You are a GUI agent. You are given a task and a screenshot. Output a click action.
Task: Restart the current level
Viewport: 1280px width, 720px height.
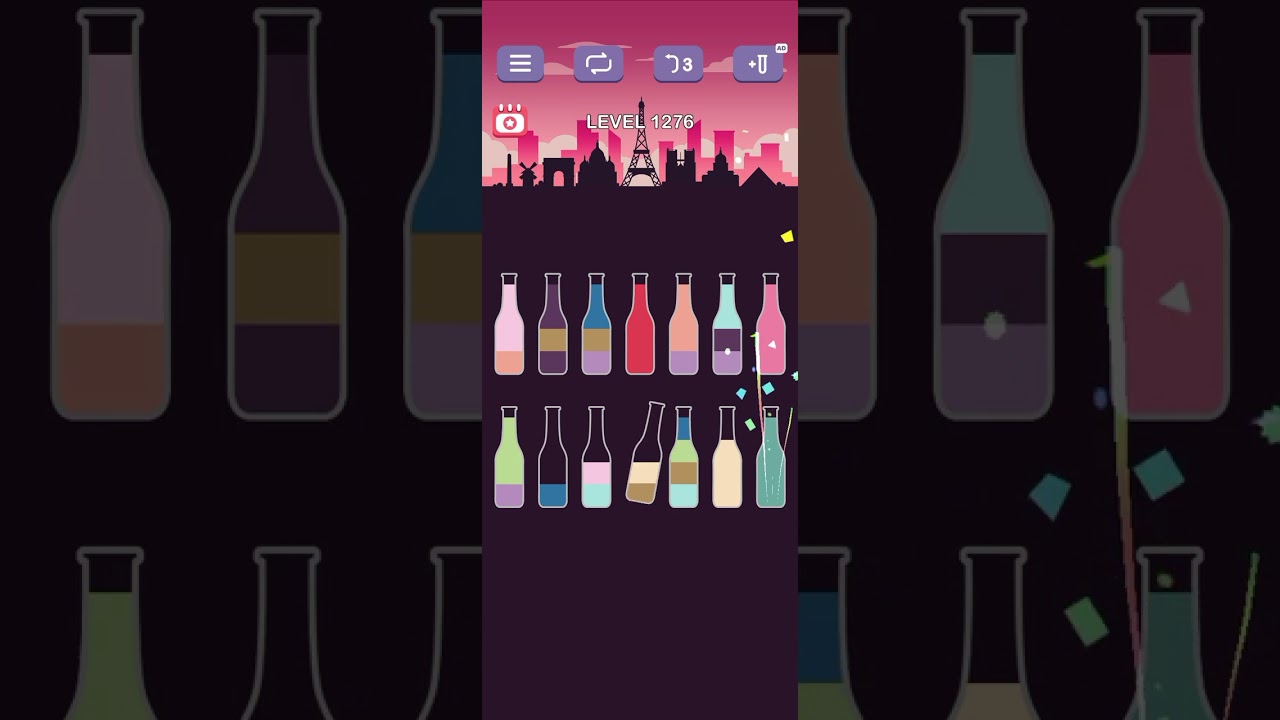coord(598,64)
